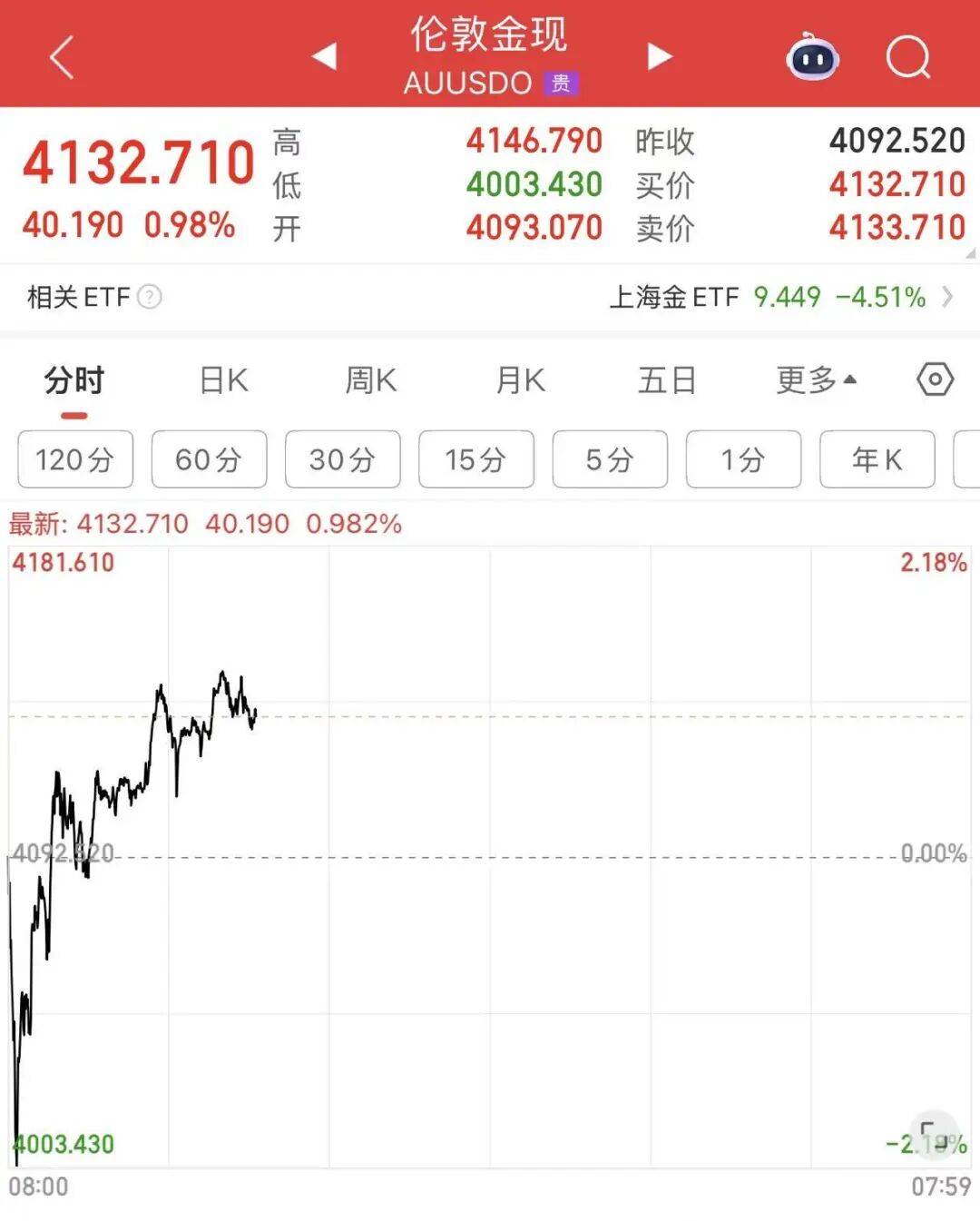Select the 分时 chart tab
The height and width of the screenshot is (1221, 980).
coord(74,380)
